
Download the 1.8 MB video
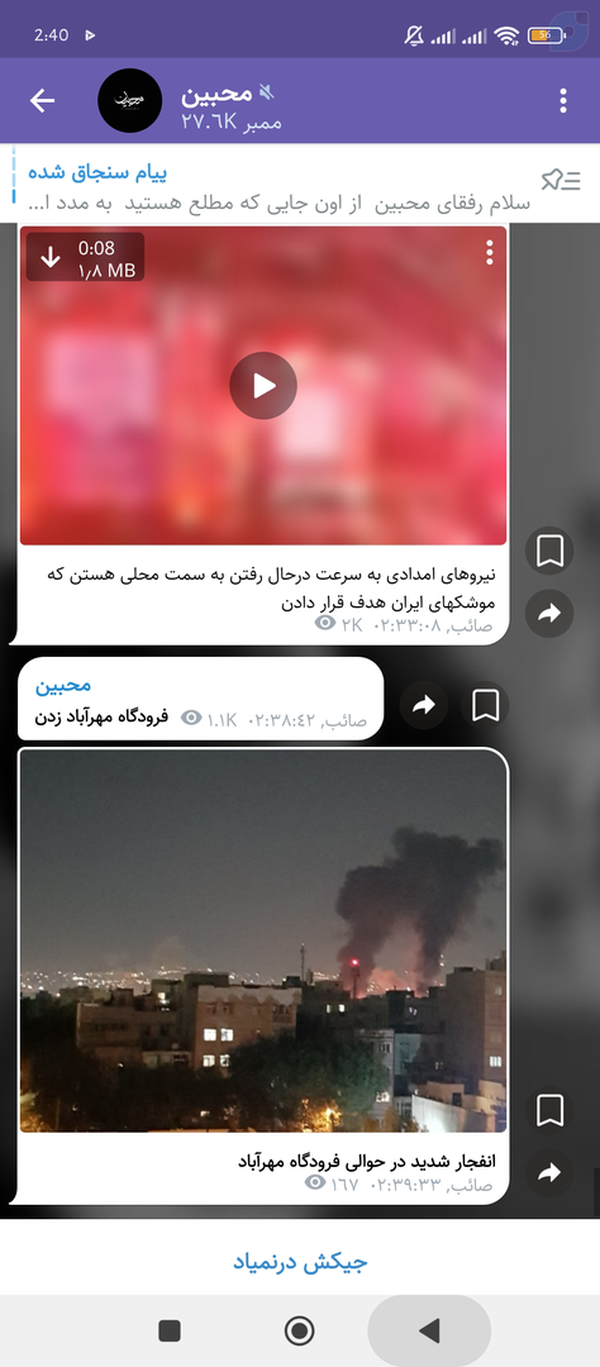50,258
